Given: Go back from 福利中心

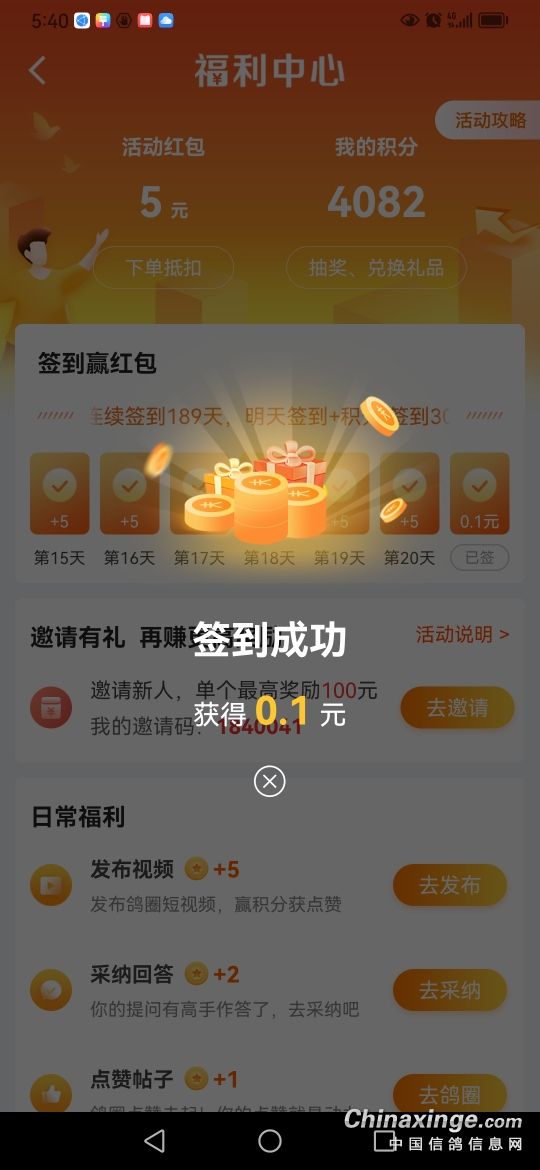Looking at the screenshot, I should click(x=37, y=71).
